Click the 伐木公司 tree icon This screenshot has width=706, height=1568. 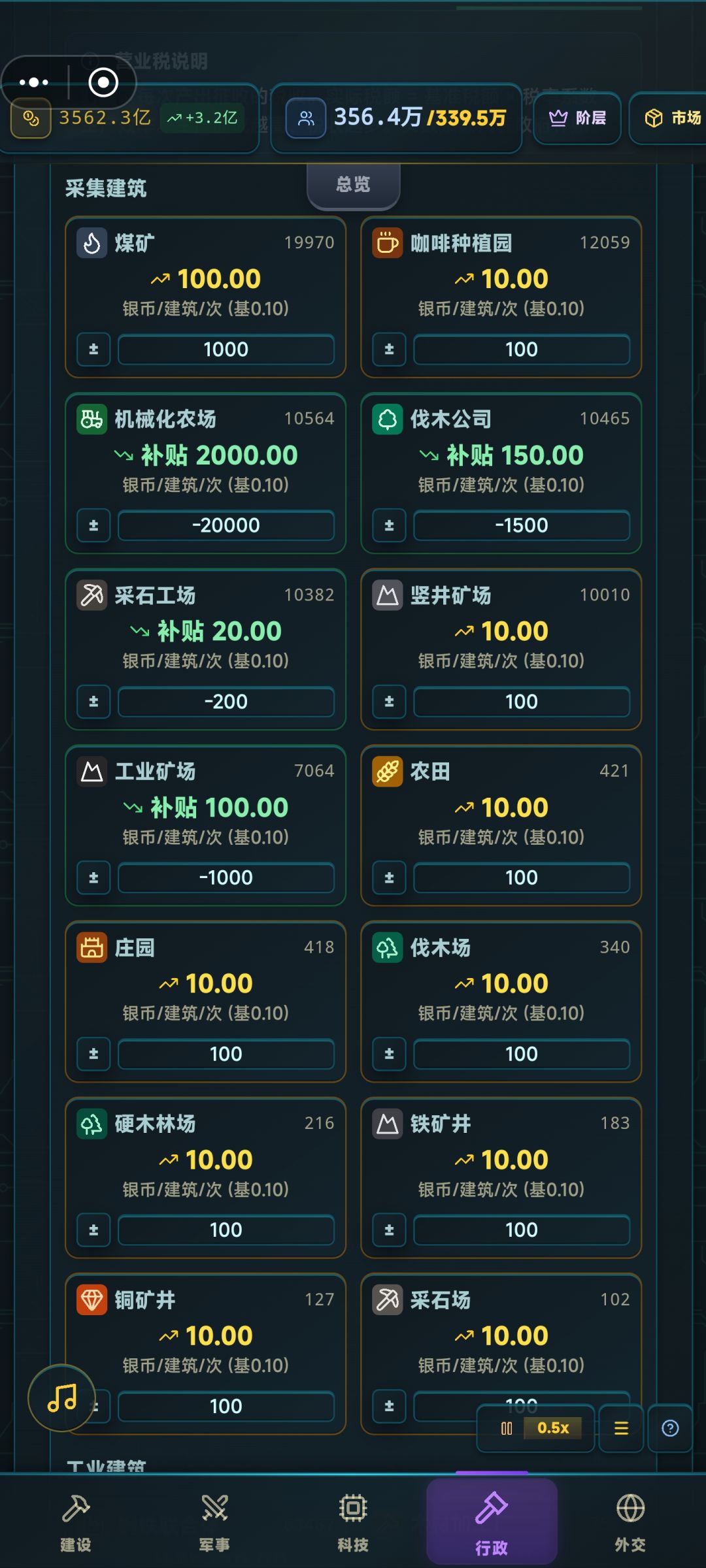pos(388,419)
